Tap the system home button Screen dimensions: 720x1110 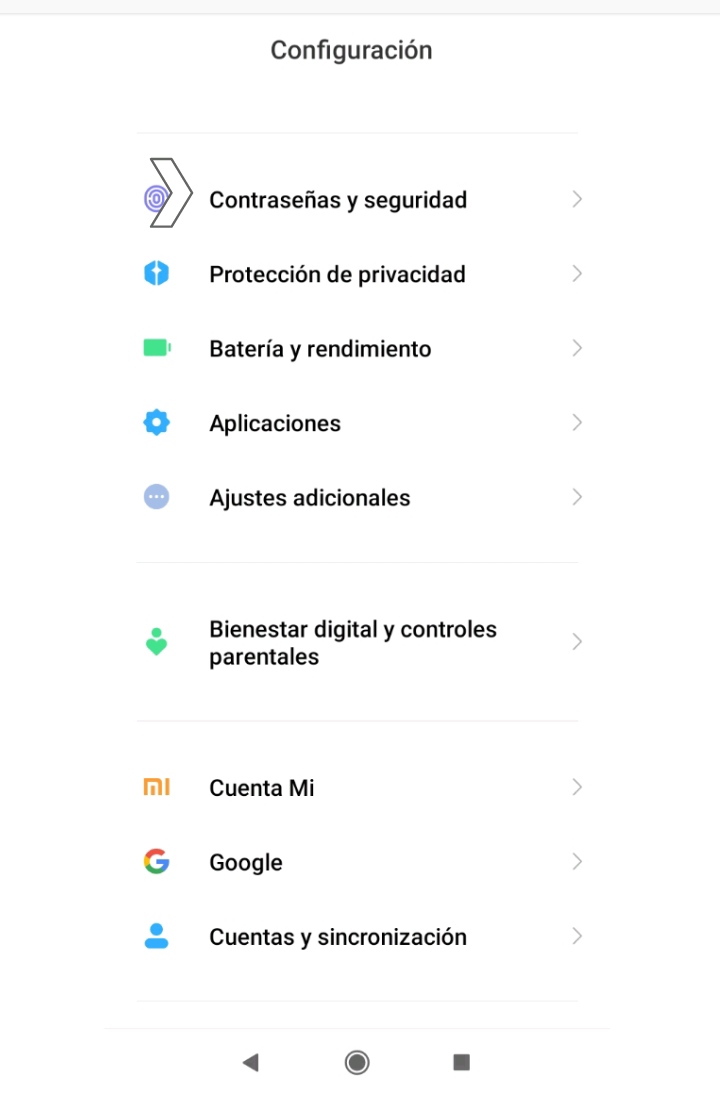[357, 1062]
